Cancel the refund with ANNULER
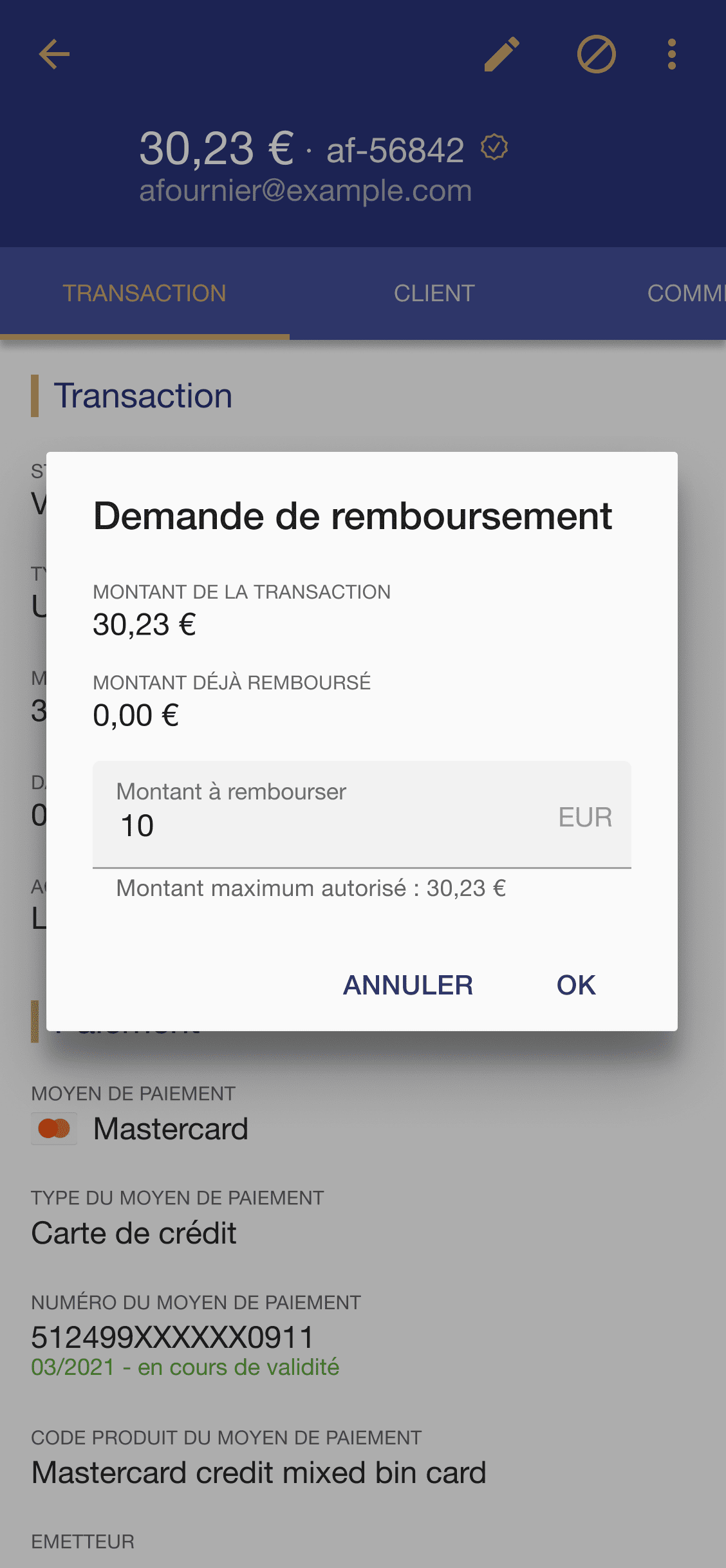This screenshot has height=1568, width=726. [x=408, y=985]
